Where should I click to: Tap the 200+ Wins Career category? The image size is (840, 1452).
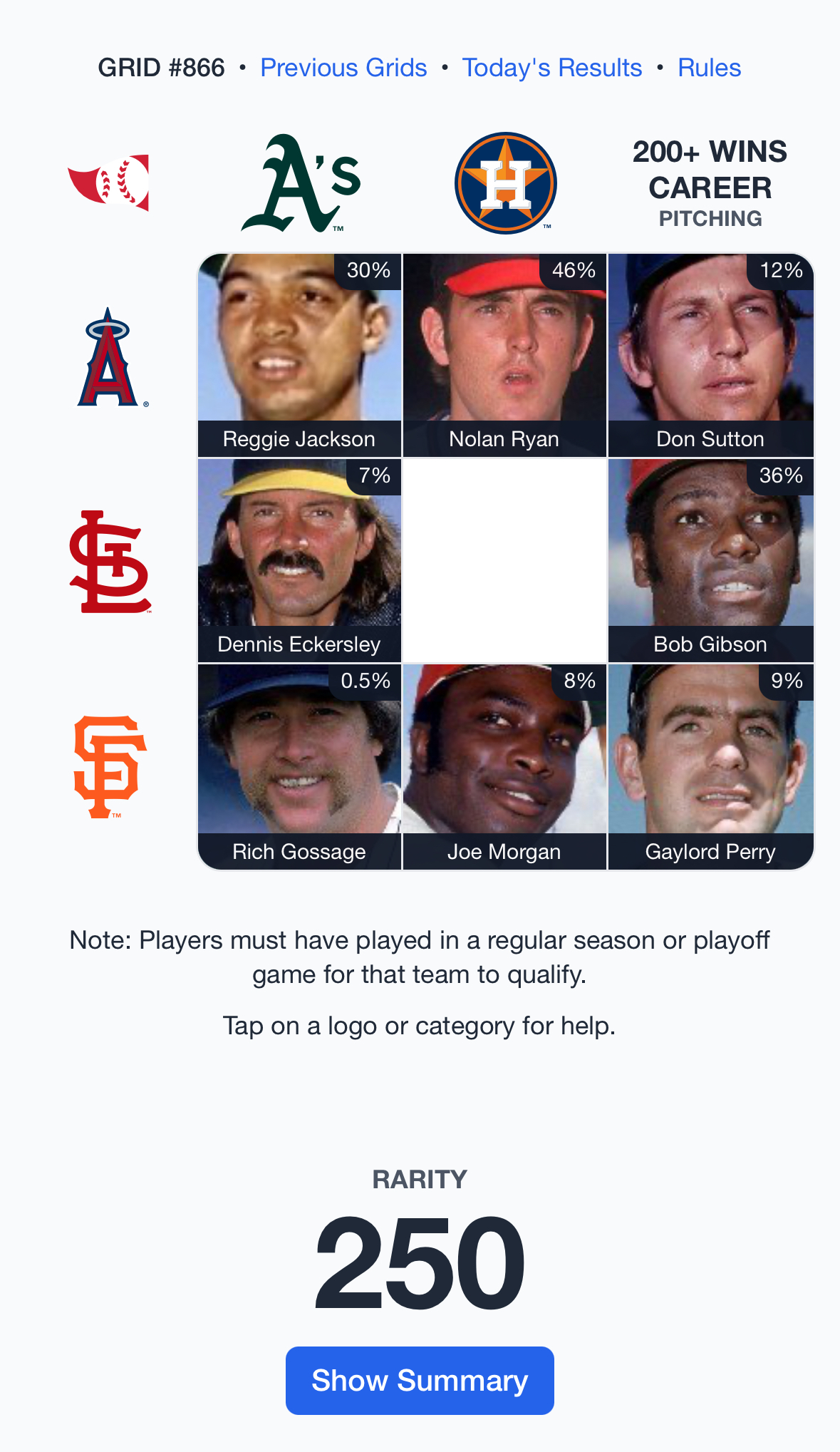tap(710, 183)
